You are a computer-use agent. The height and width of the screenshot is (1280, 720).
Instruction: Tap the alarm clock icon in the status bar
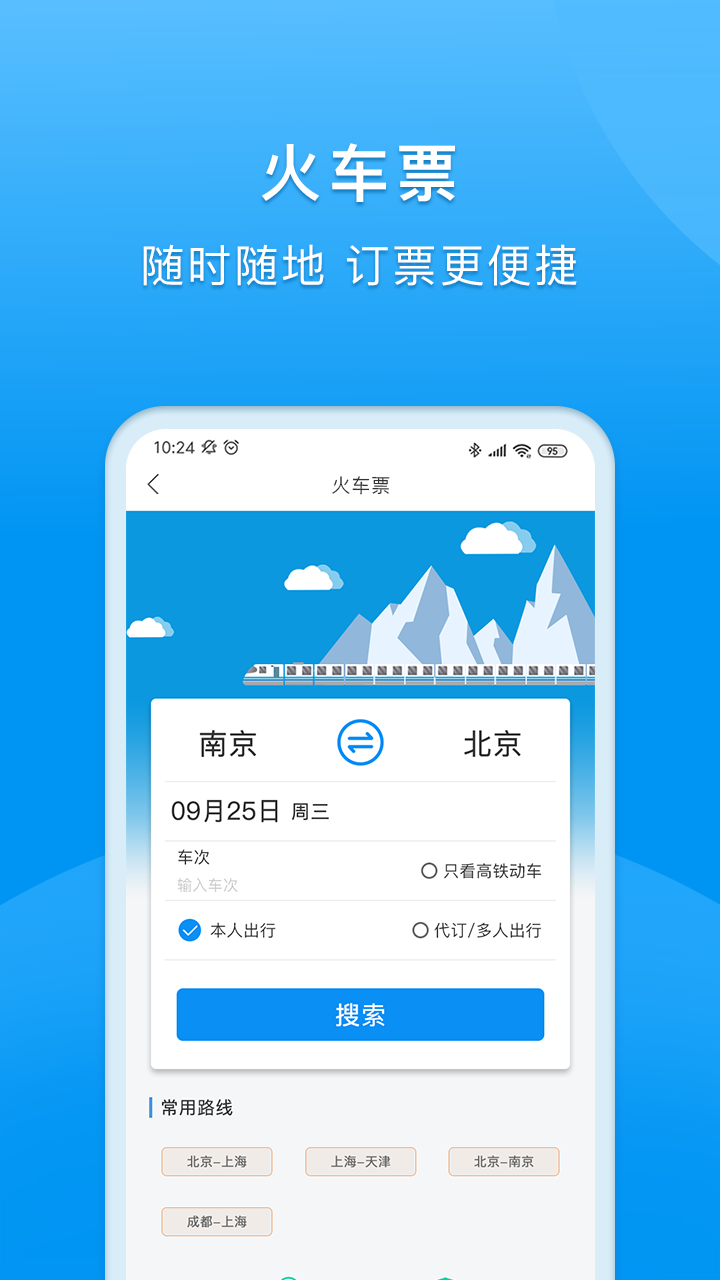pos(231,449)
